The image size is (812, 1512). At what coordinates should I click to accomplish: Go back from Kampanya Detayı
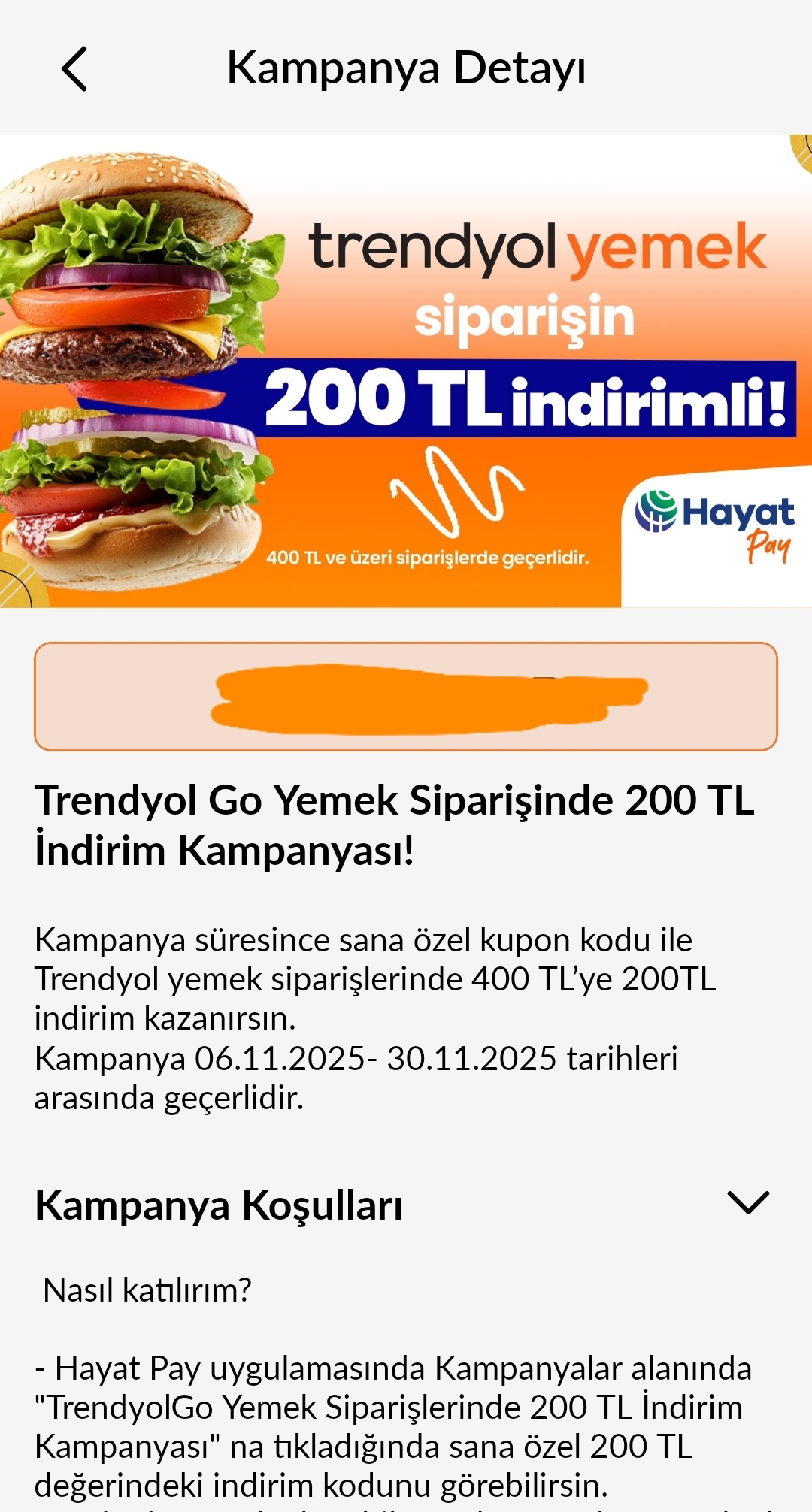click(x=74, y=69)
